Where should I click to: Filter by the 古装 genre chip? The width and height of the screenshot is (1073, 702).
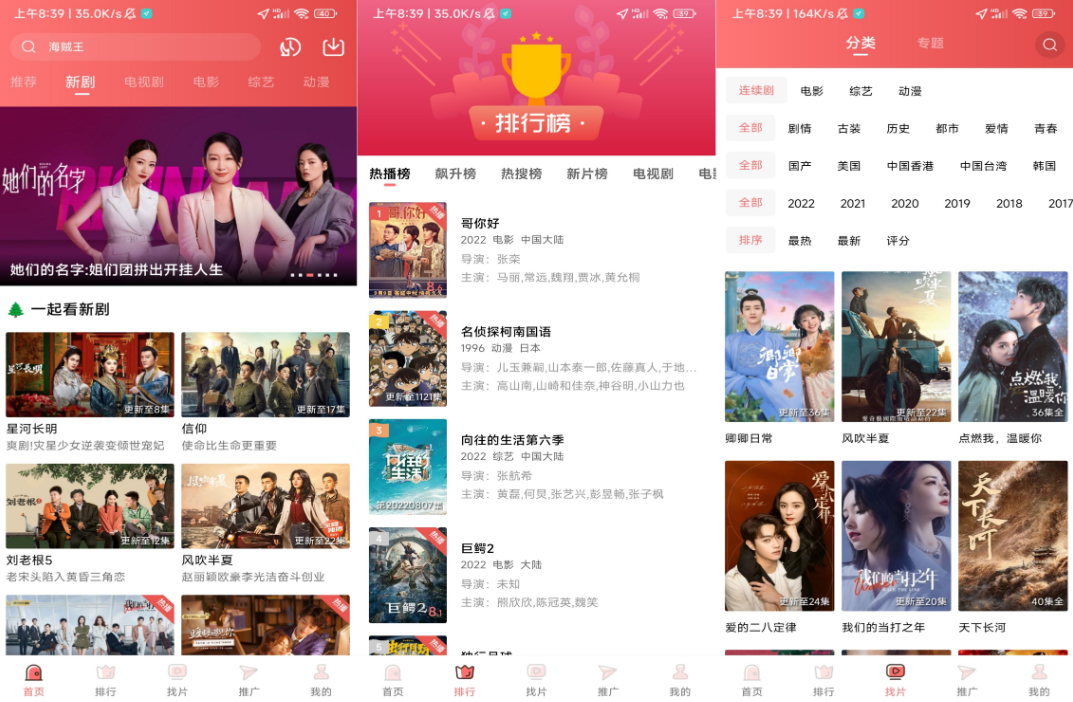(849, 128)
